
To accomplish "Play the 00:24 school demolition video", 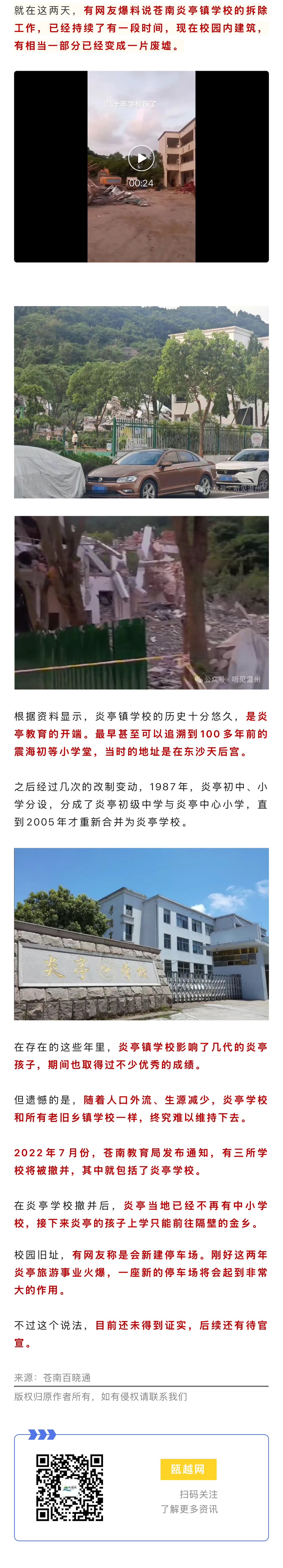I will tap(141, 158).
